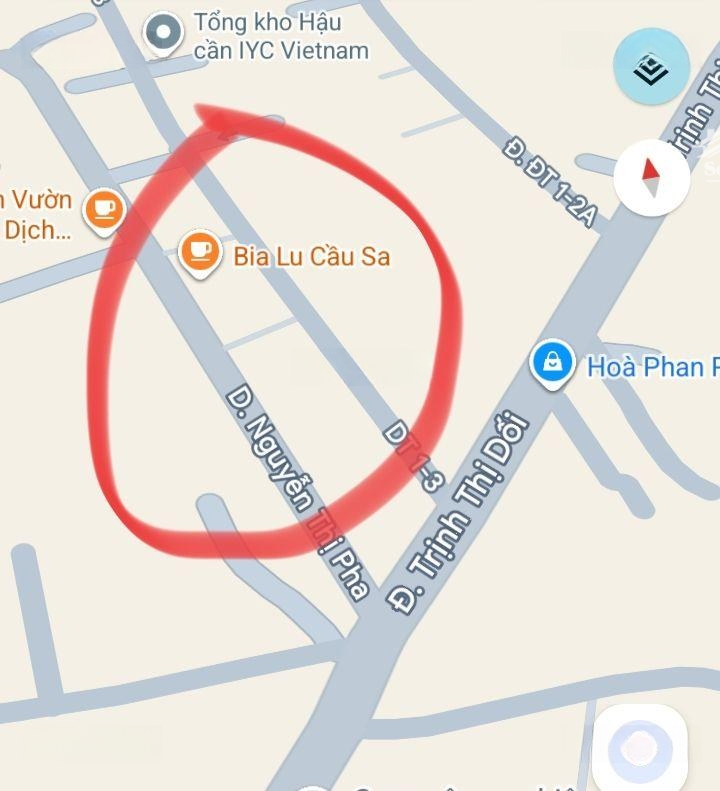Select the Tổng kho Hậu cần IYC Vietnam pin
Image resolution: width=720 pixels, height=791 pixels.
162,35
